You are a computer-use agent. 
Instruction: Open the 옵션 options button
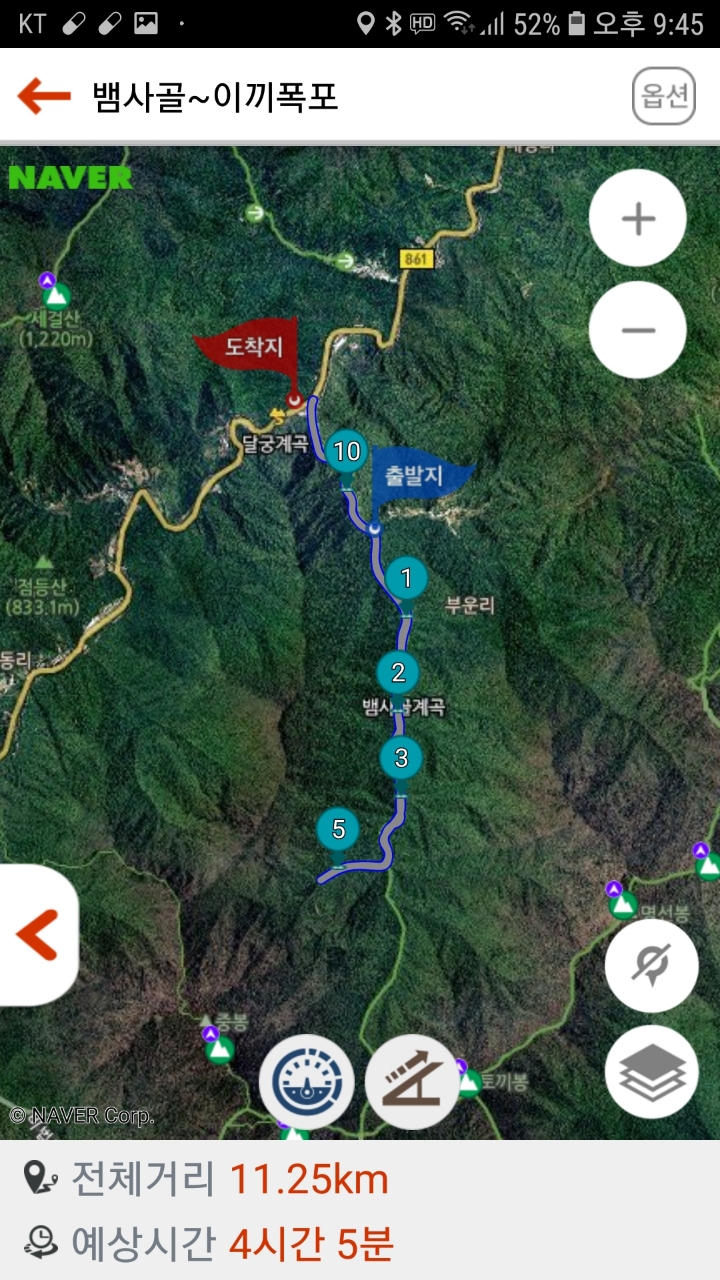[x=664, y=96]
